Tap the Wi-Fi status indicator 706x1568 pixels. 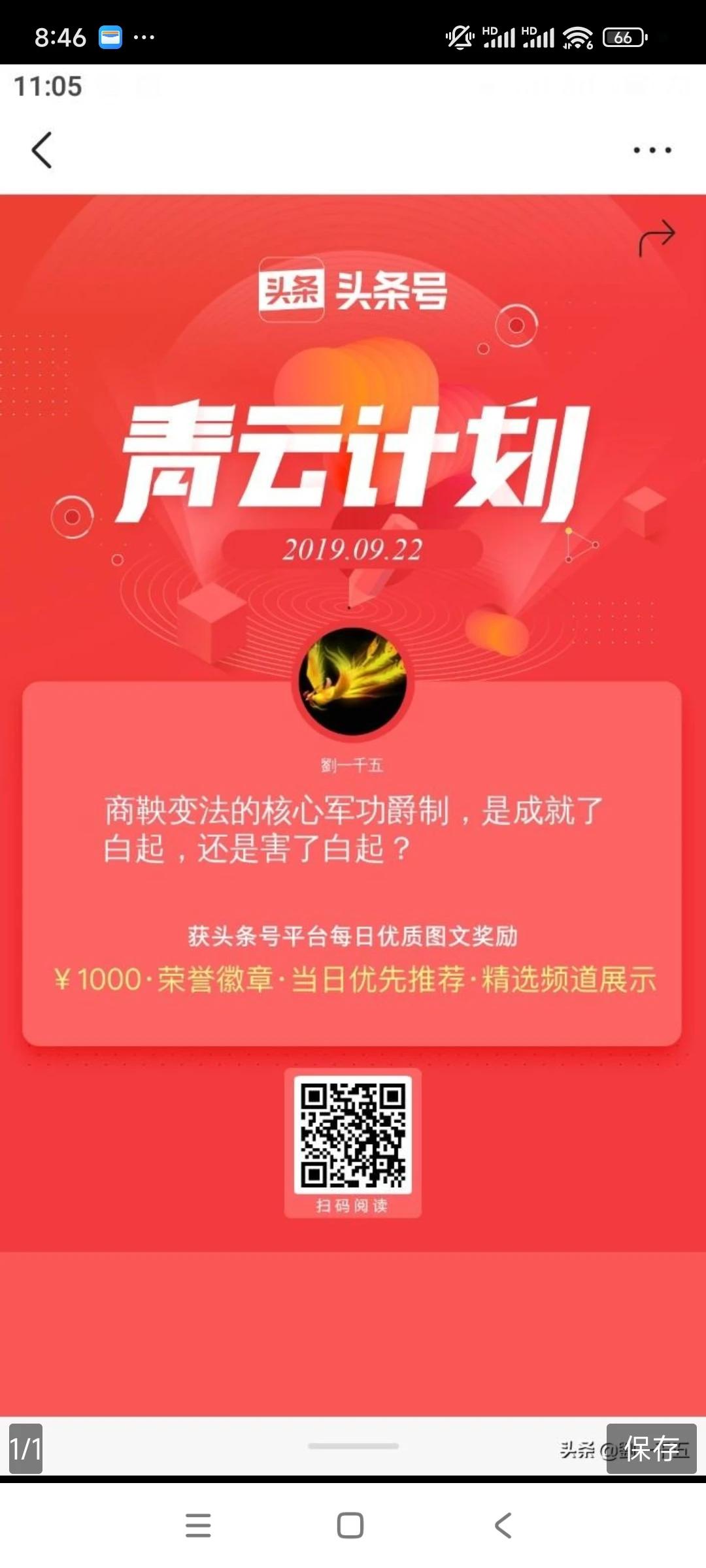579,36
